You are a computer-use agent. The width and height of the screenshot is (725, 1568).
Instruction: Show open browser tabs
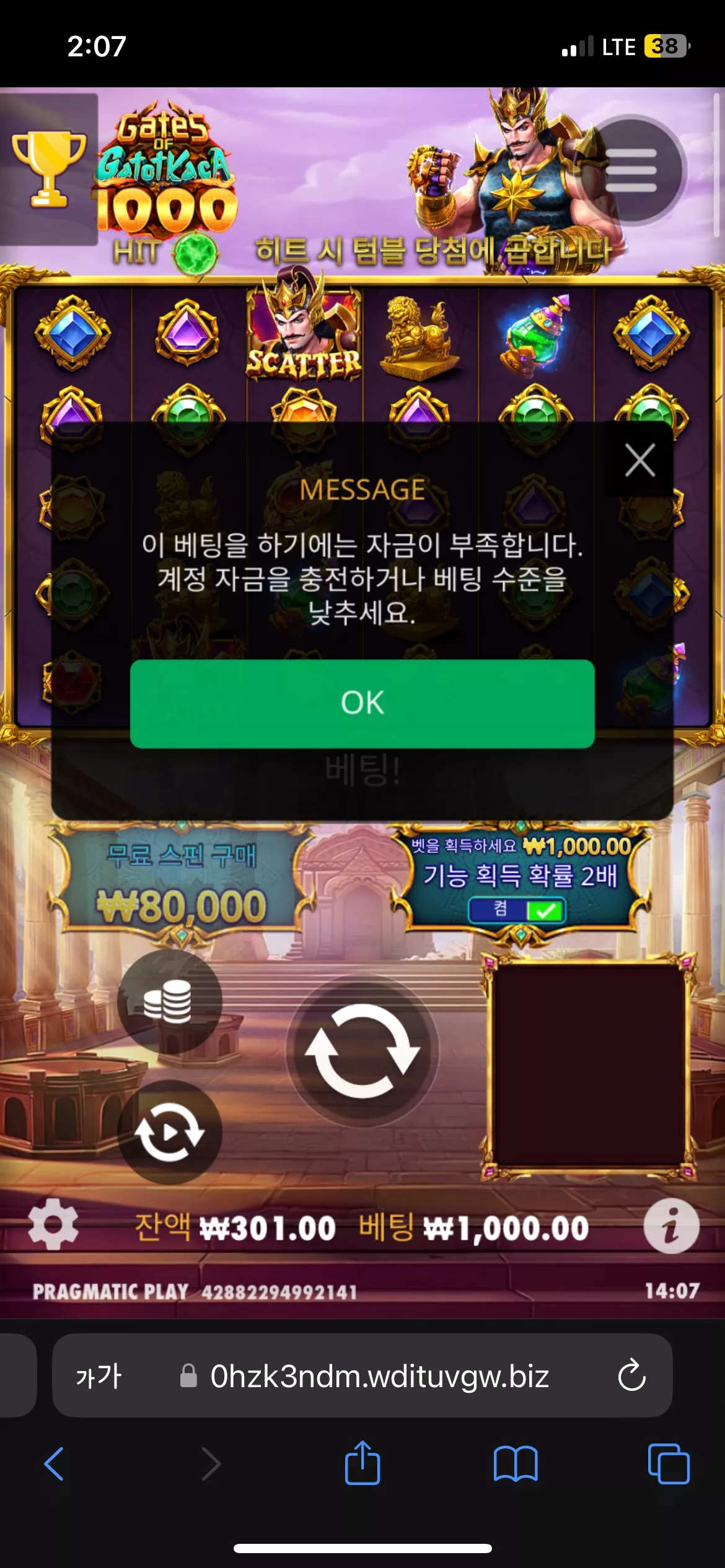[x=668, y=1464]
